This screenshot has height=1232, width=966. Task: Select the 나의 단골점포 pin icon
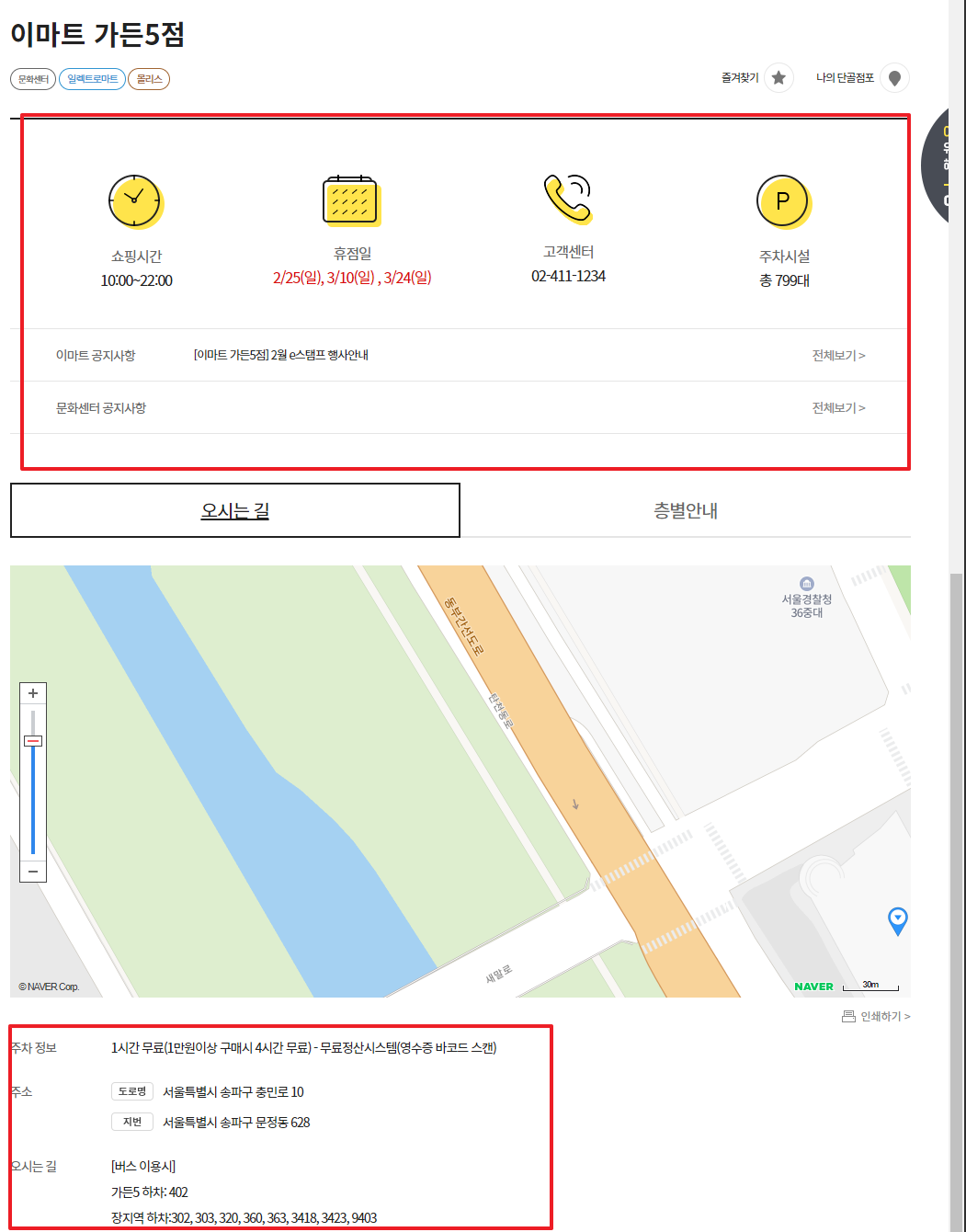[895, 77]
